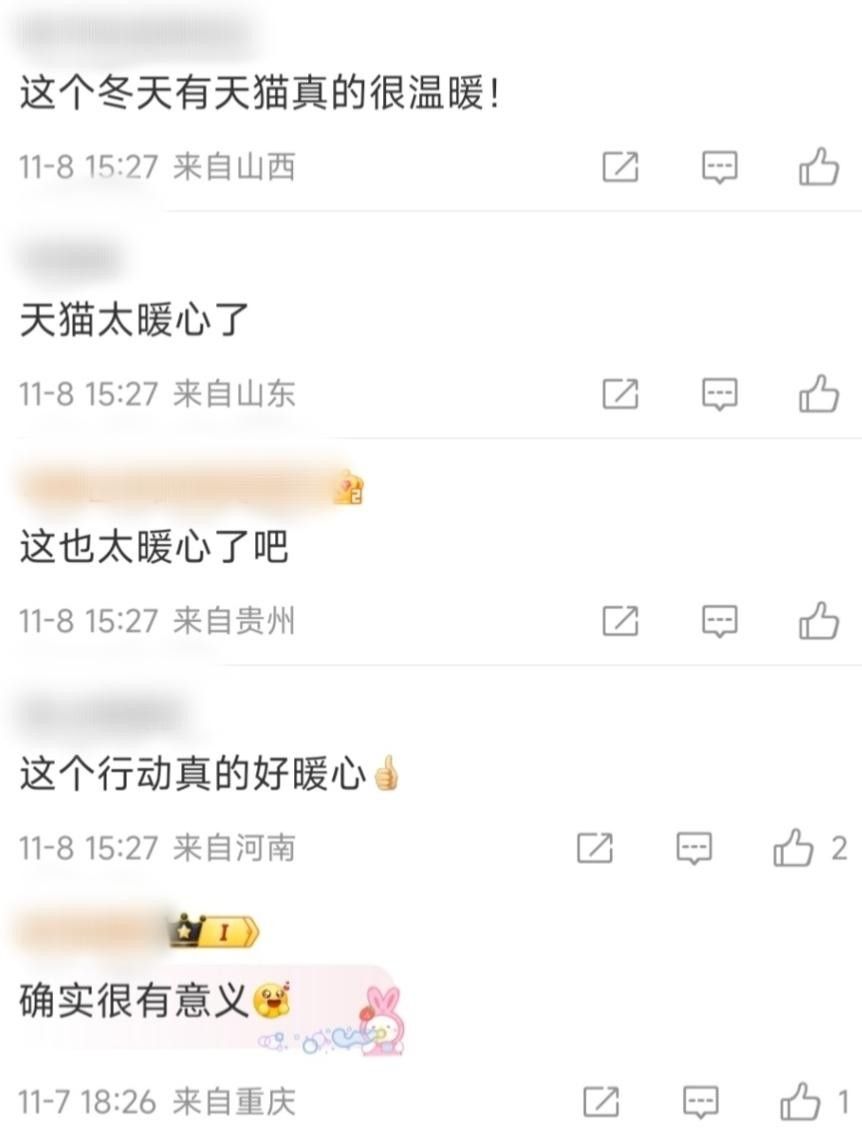Reply to the comment 这个冬天有天猫真的很温暖
The width and height of the screenshot is (862, 1136).
click(x=719, y=167)
